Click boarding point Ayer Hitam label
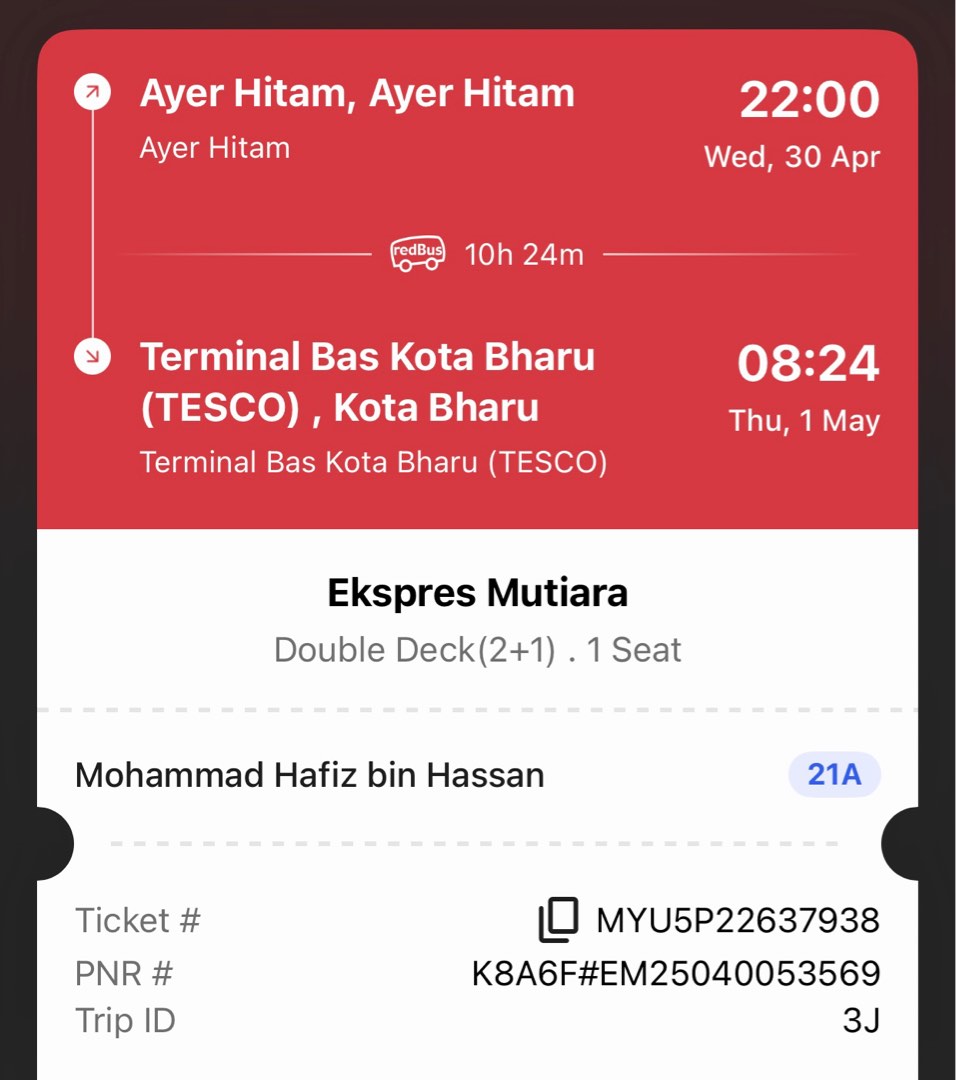This screenshot has width=956, height=1080. (x=215, y=147)
